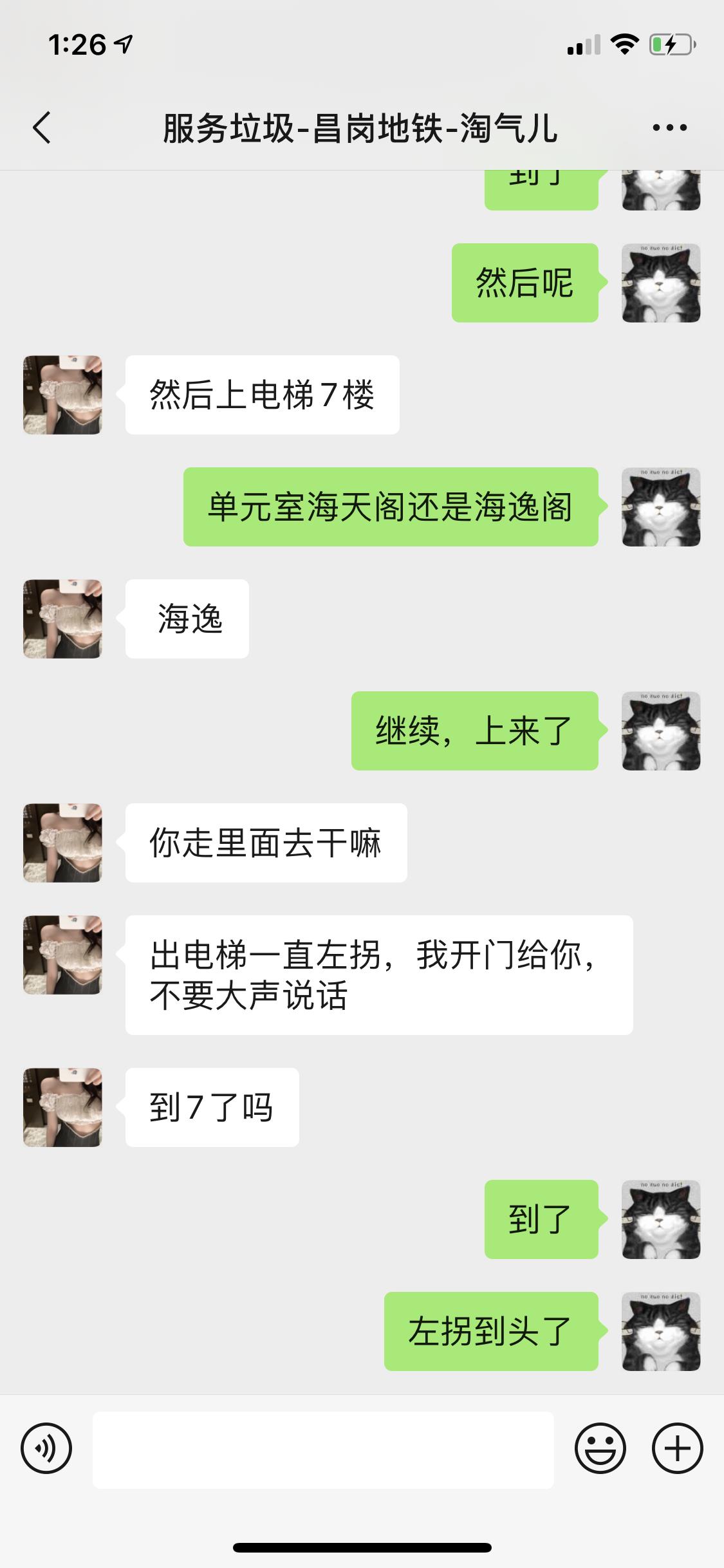
Task: Go back to the chat list
Action: click(x=42, y=127)
